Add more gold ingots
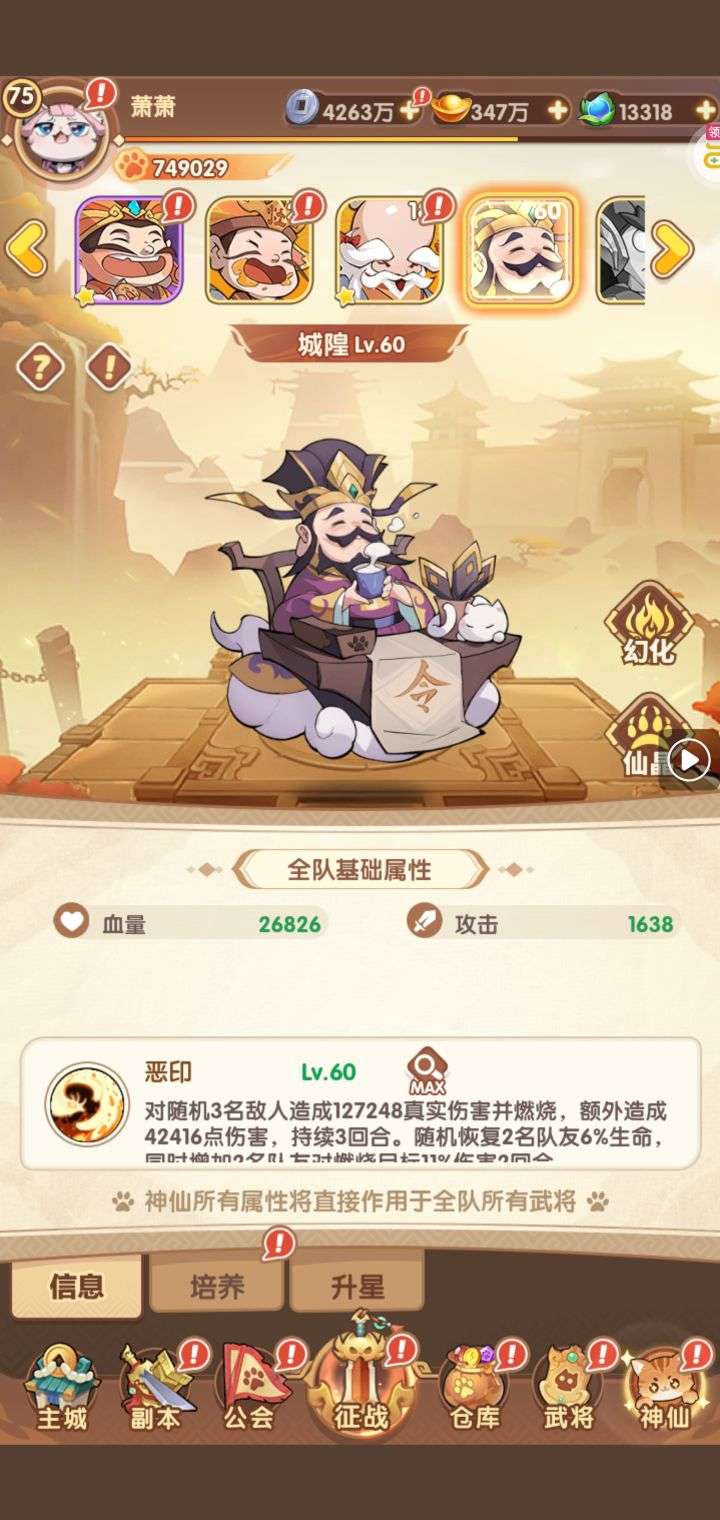Screen dimensions: 720x1520 (x=557, y=111)
